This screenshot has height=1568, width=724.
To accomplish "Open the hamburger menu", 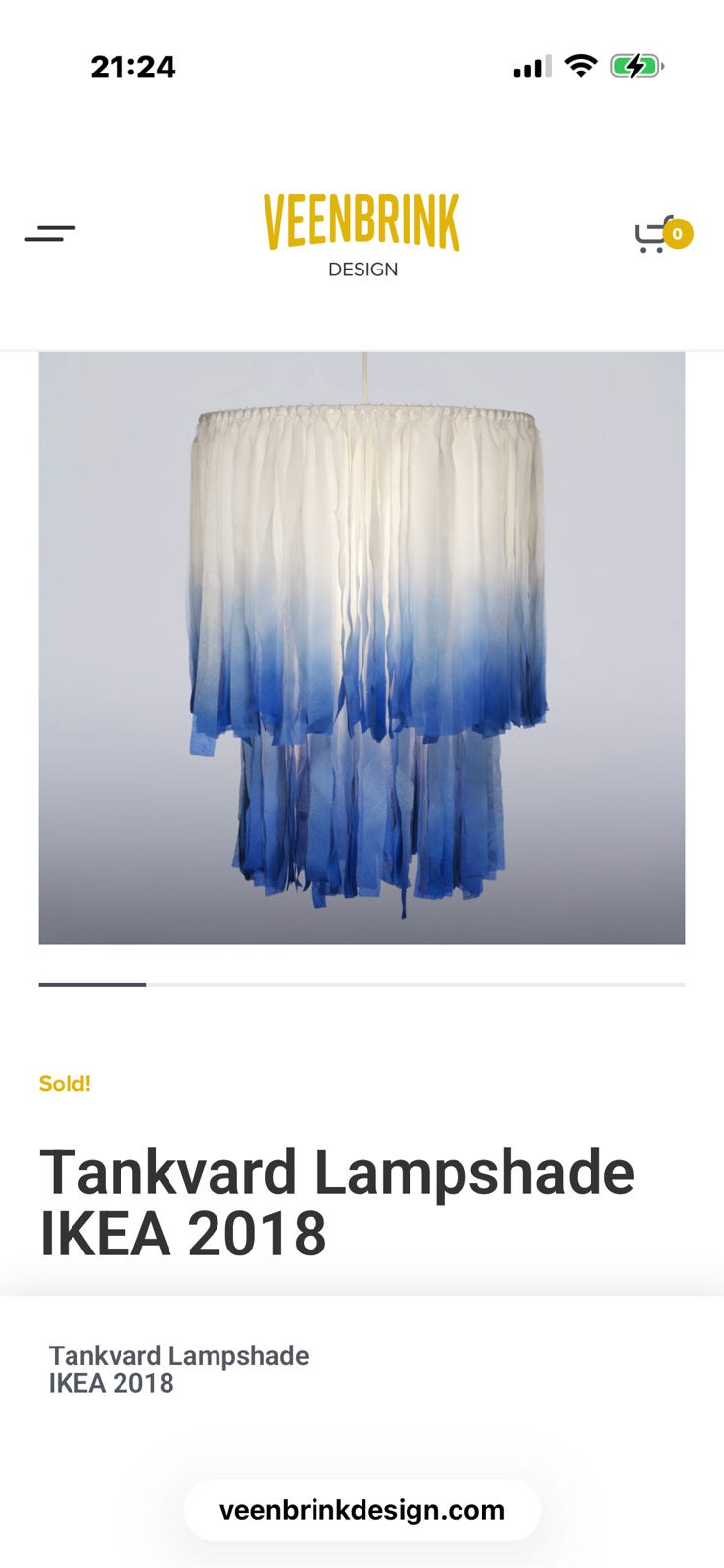I will tap(50, 233).
